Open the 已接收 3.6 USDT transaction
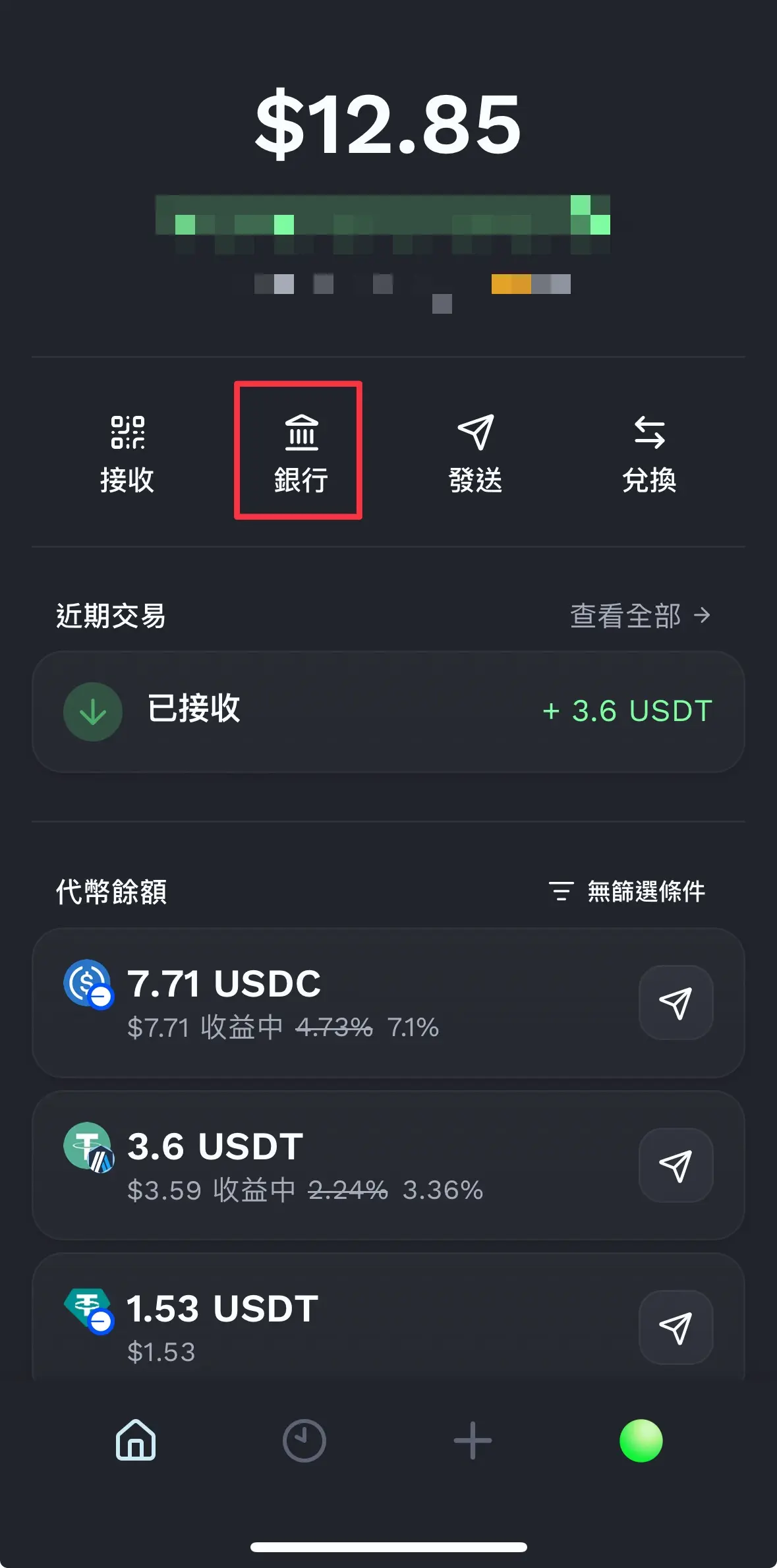 [x=388, y=711]
